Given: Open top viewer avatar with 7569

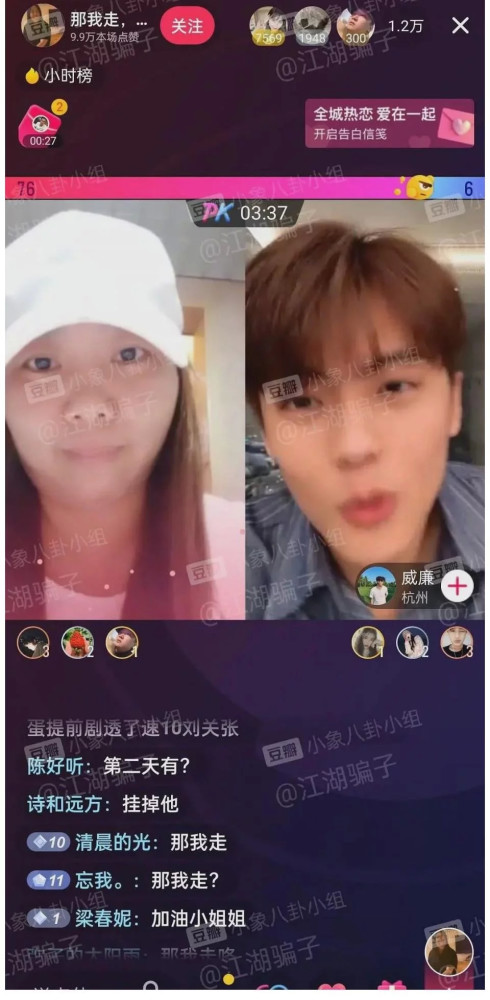Looking at the screenshot, I should (268, 26).
